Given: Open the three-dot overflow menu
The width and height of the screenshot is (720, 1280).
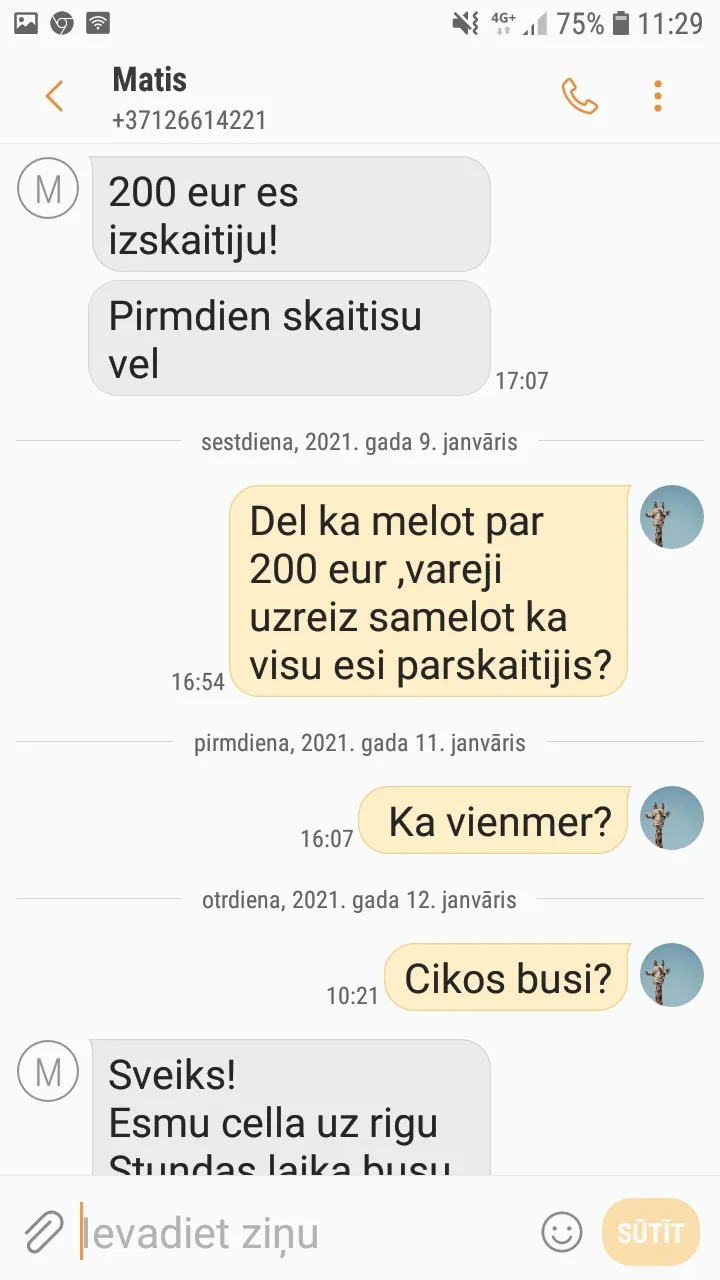Looking at the screenshot, I should pyautogui.click(x=657, y=96).
